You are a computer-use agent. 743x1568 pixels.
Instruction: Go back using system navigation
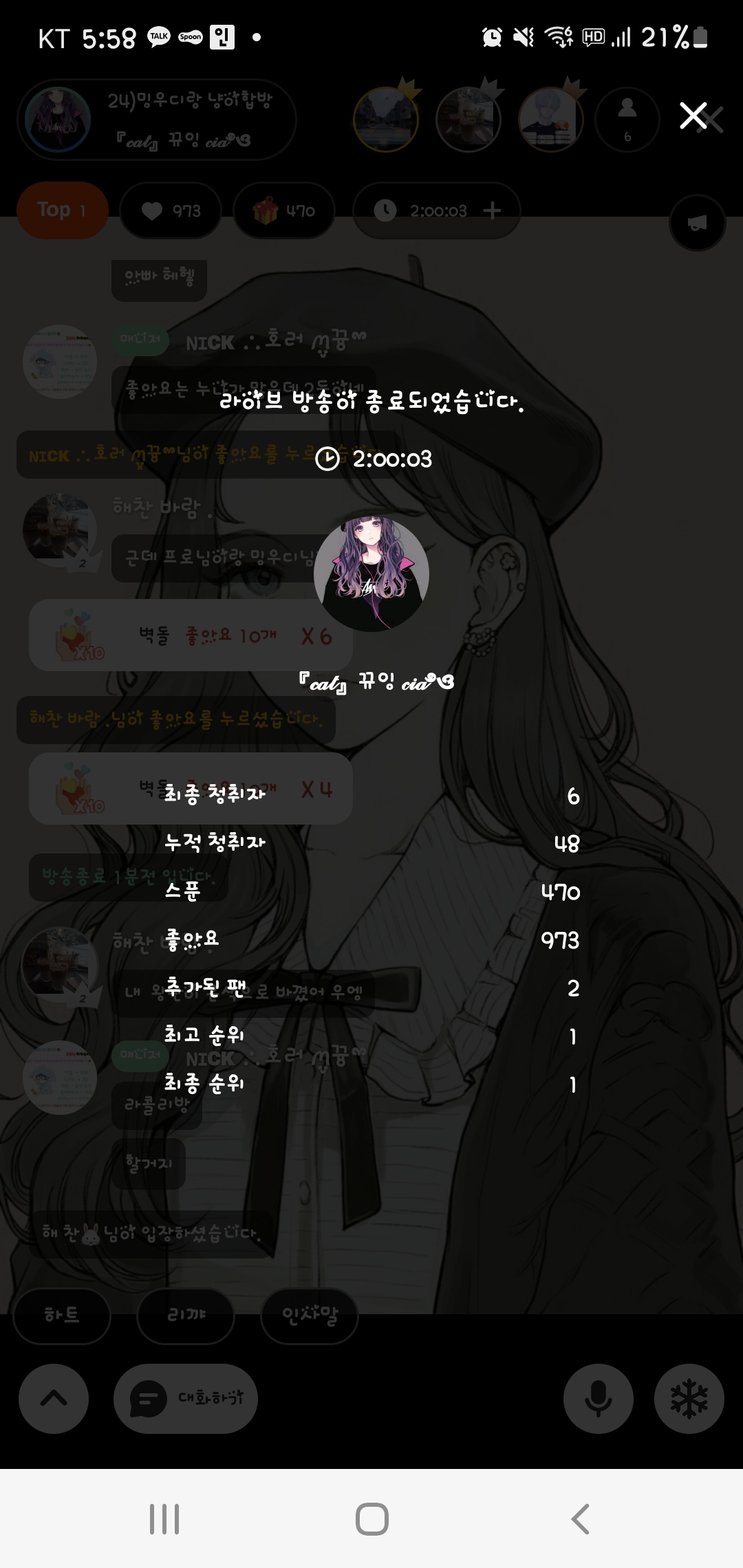580,1519
